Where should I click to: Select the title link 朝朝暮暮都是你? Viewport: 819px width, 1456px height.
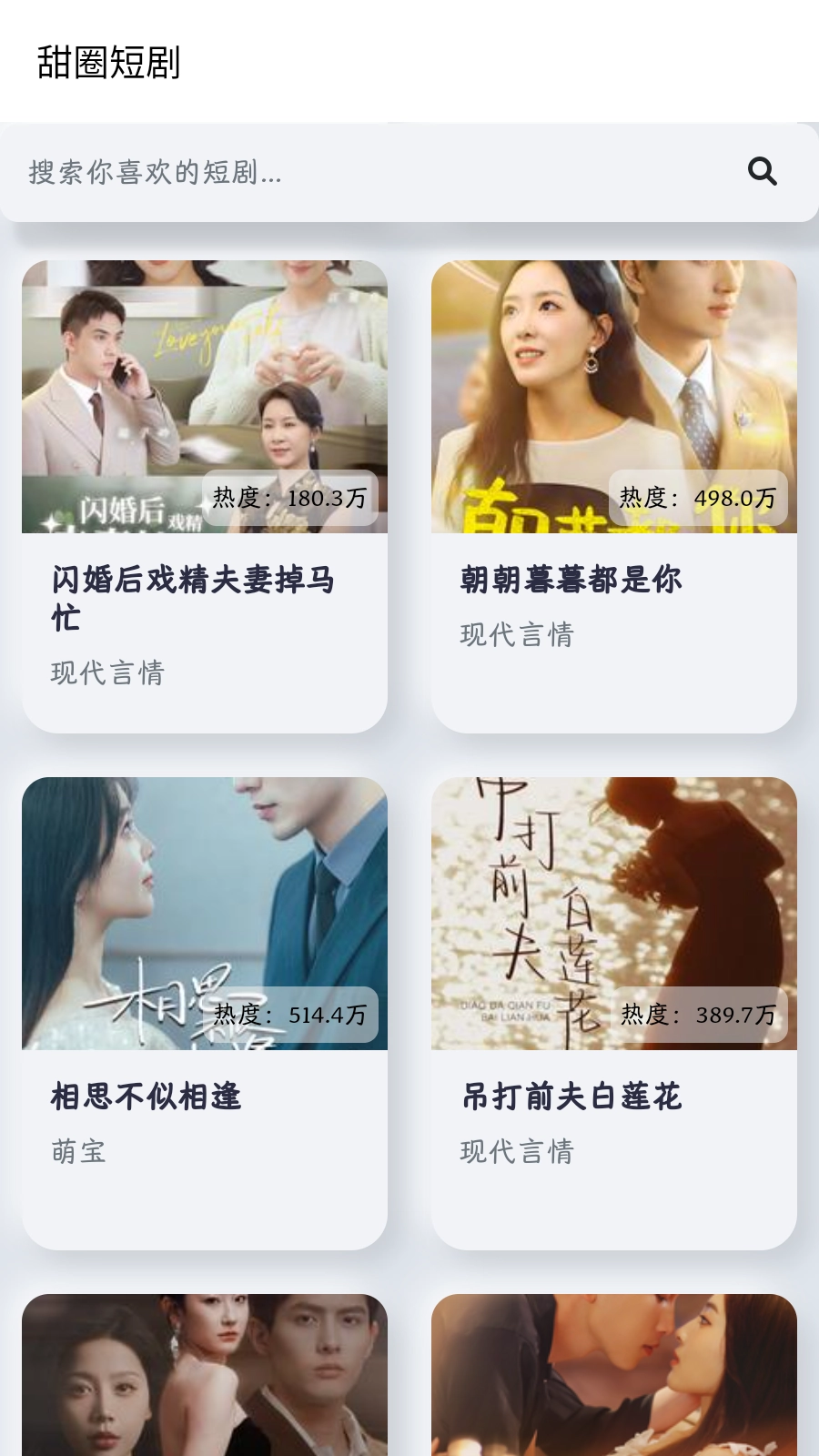[570, 580]
